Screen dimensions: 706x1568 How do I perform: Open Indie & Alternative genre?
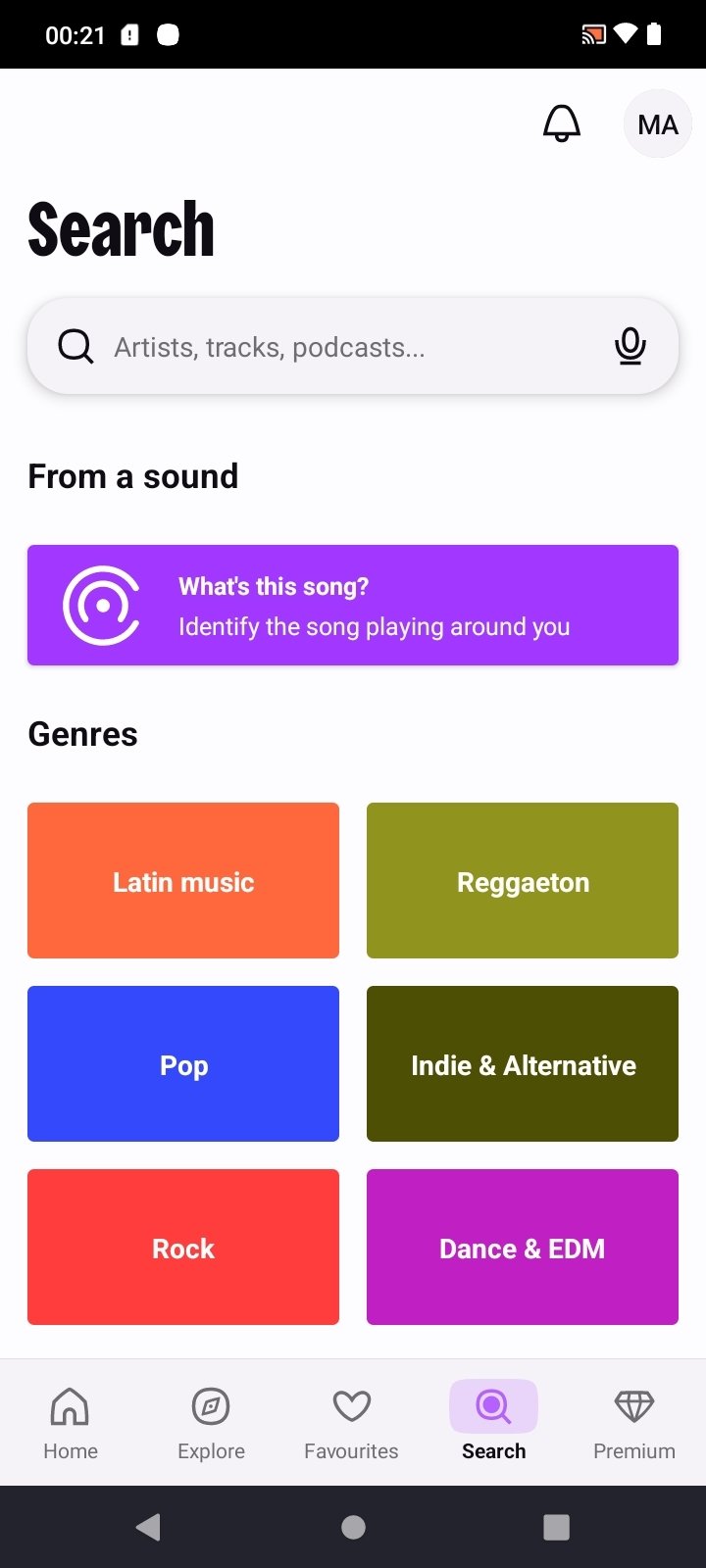click(523, 1064)
